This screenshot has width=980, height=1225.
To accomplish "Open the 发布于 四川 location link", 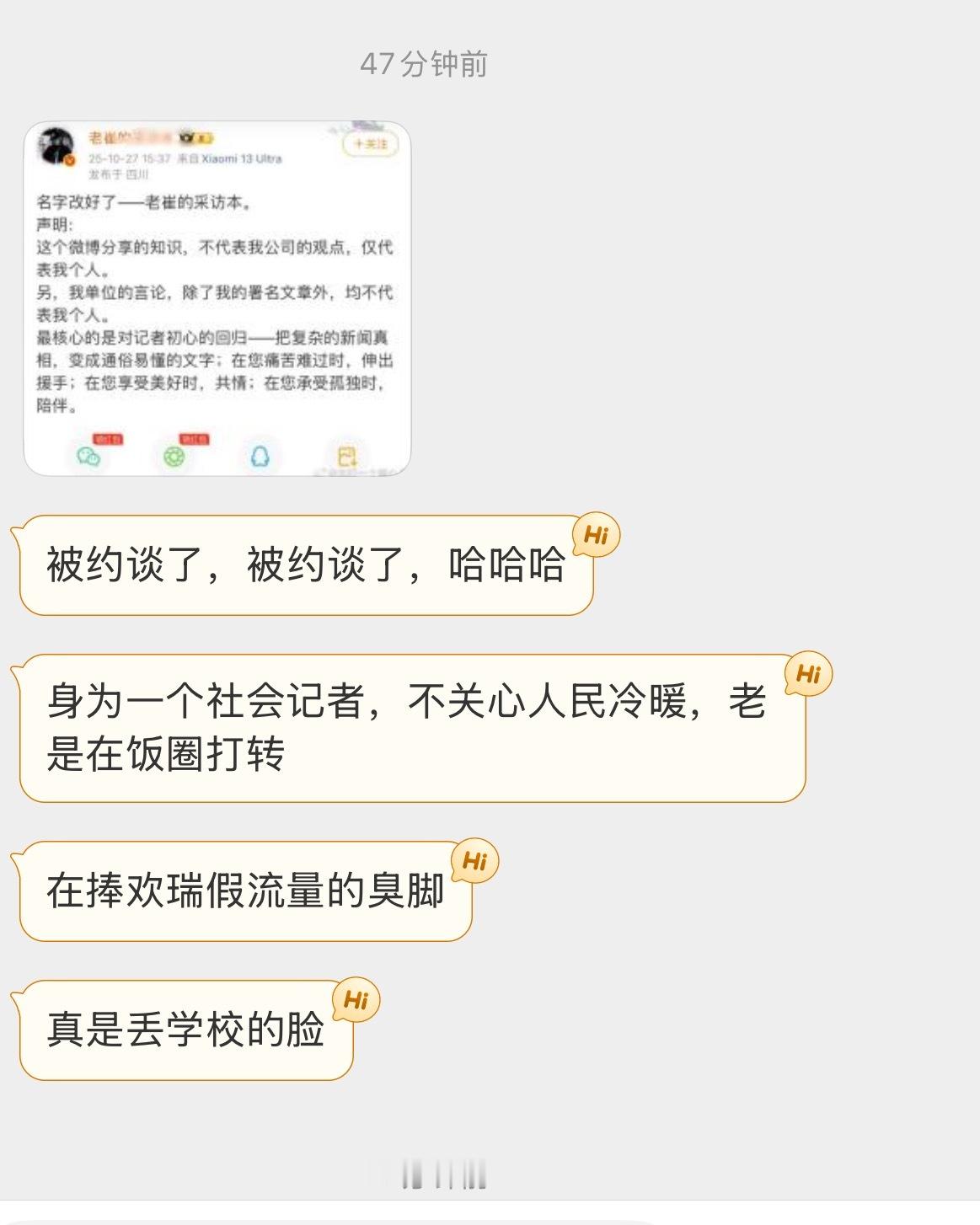I will click(x=119, y=174).
